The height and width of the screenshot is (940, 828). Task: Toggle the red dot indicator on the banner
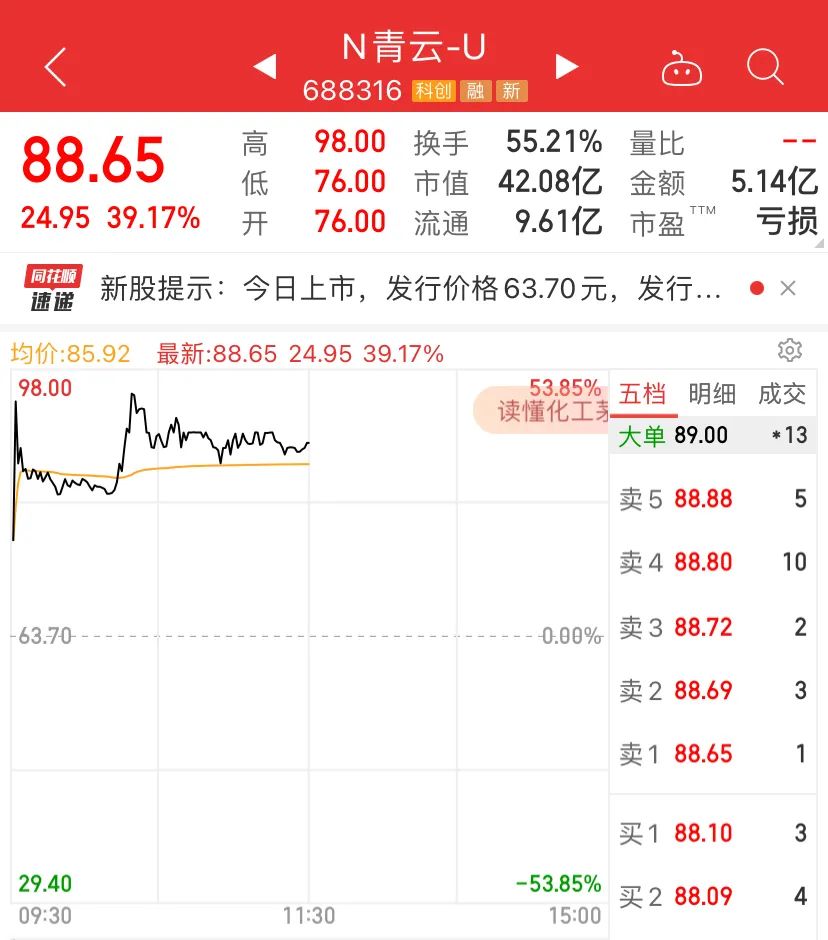[x=756, y=287]
